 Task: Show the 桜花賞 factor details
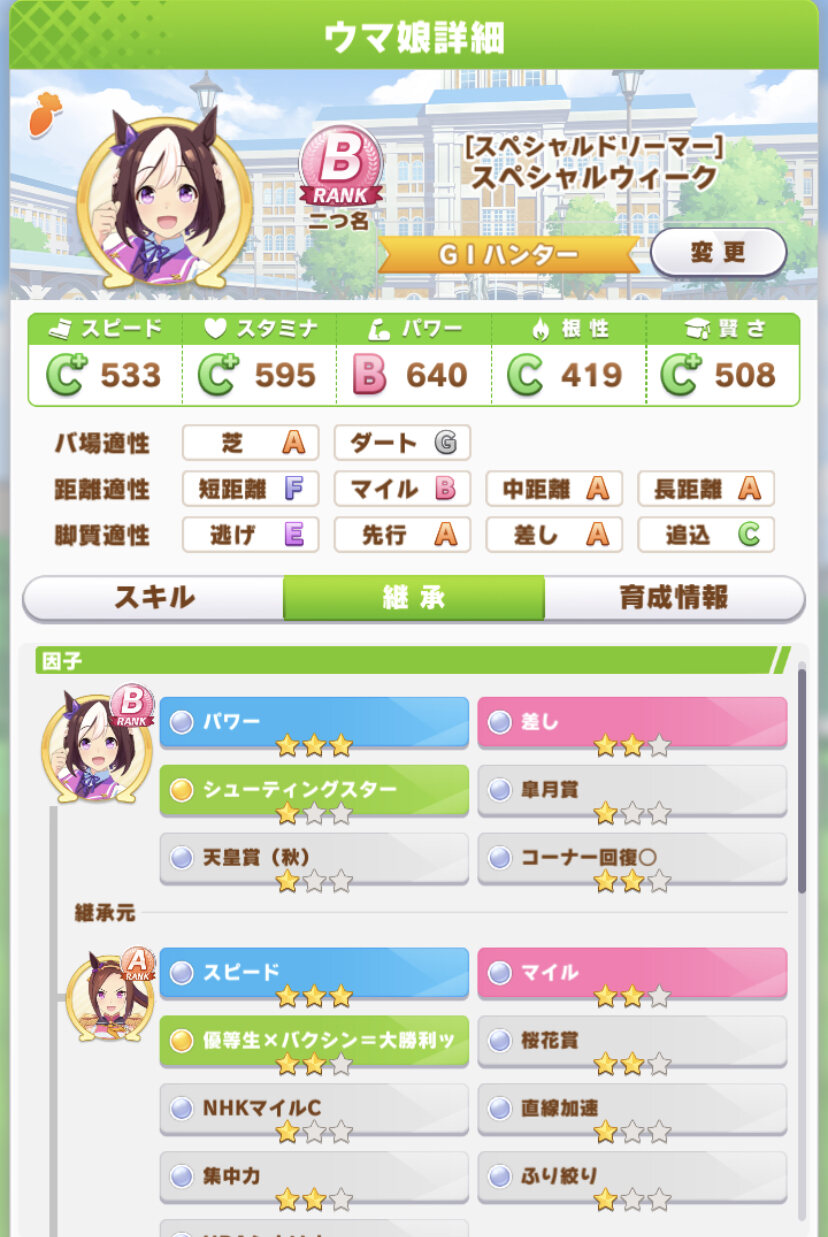coord(632,1040)
